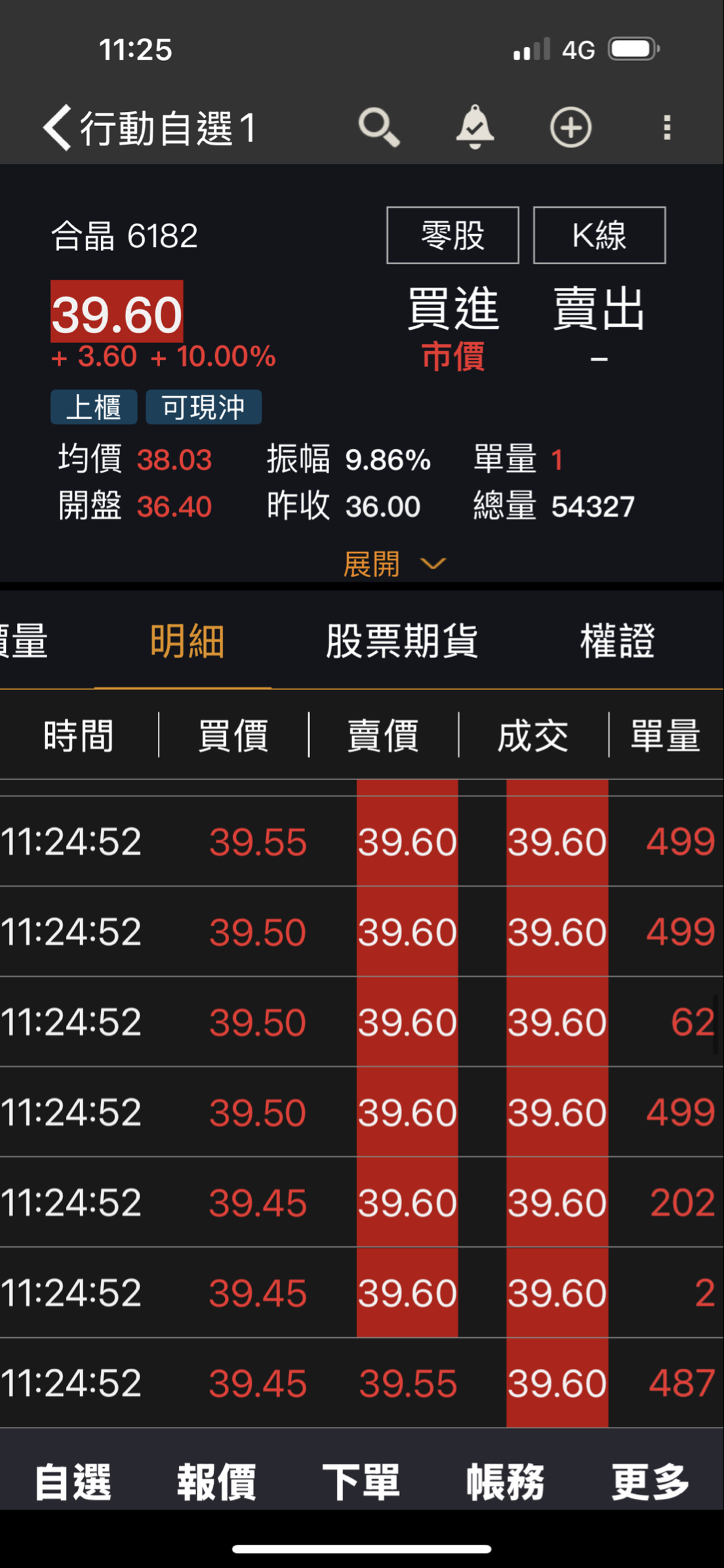Open the price alert bell
This screenshot has width=724, height=1568.
coord(475,127)
